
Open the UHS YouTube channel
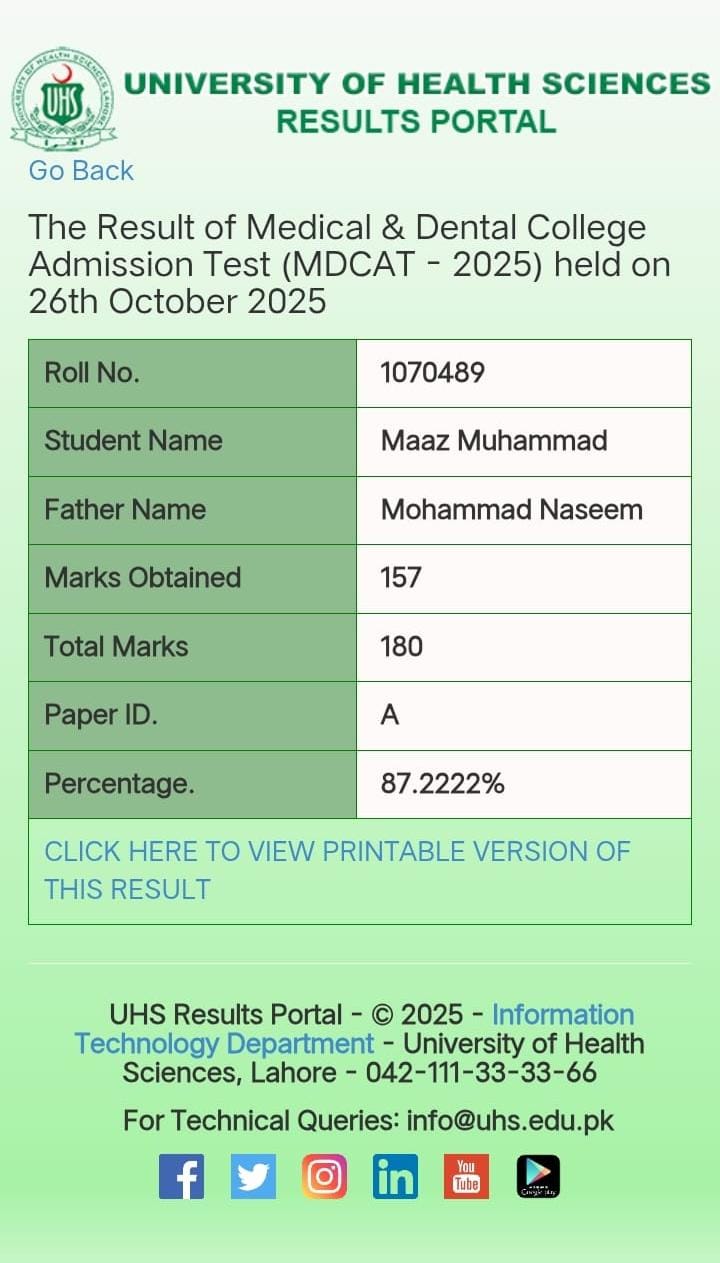tap(466, 1177)
